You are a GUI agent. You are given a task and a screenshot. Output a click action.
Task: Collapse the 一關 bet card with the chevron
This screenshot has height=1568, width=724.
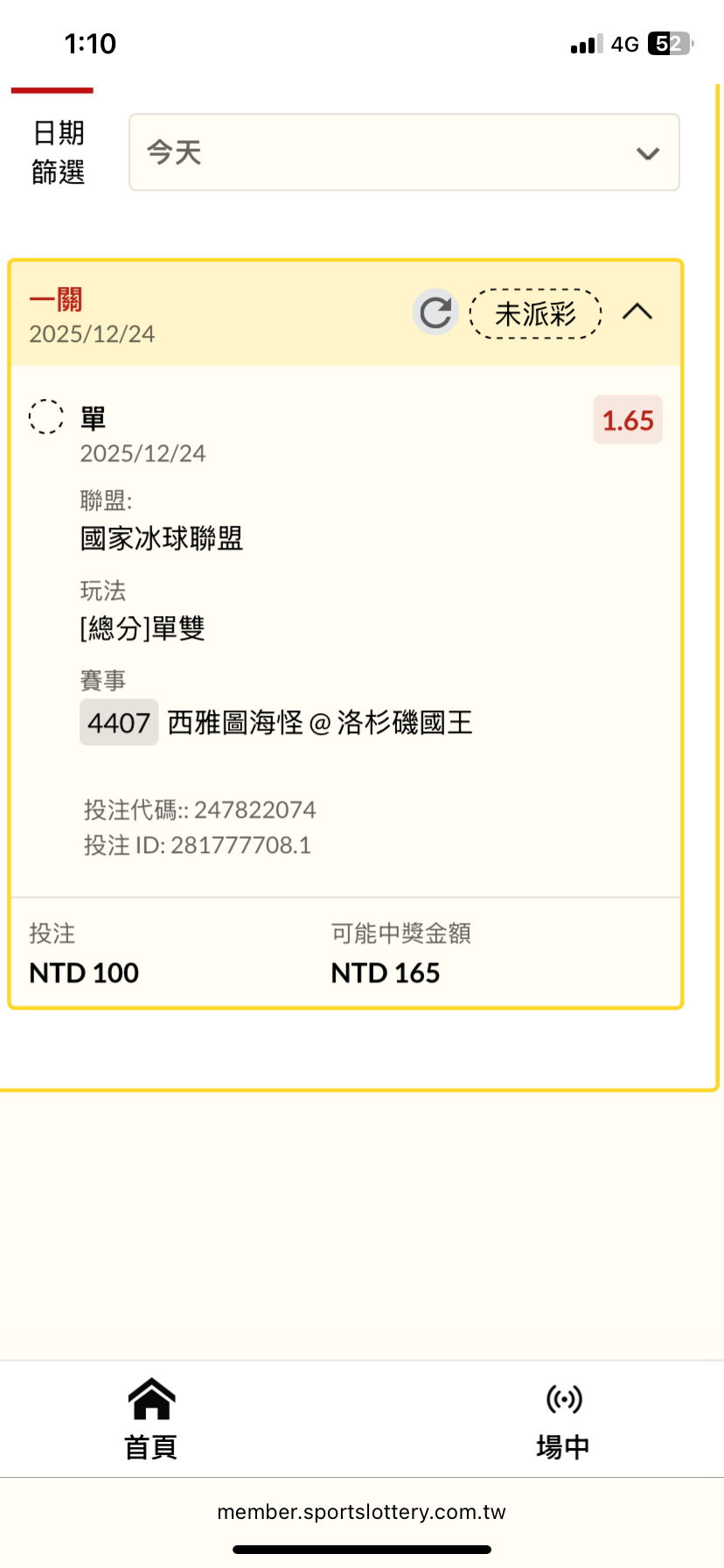pyautogui.click(x=637, y=311)
